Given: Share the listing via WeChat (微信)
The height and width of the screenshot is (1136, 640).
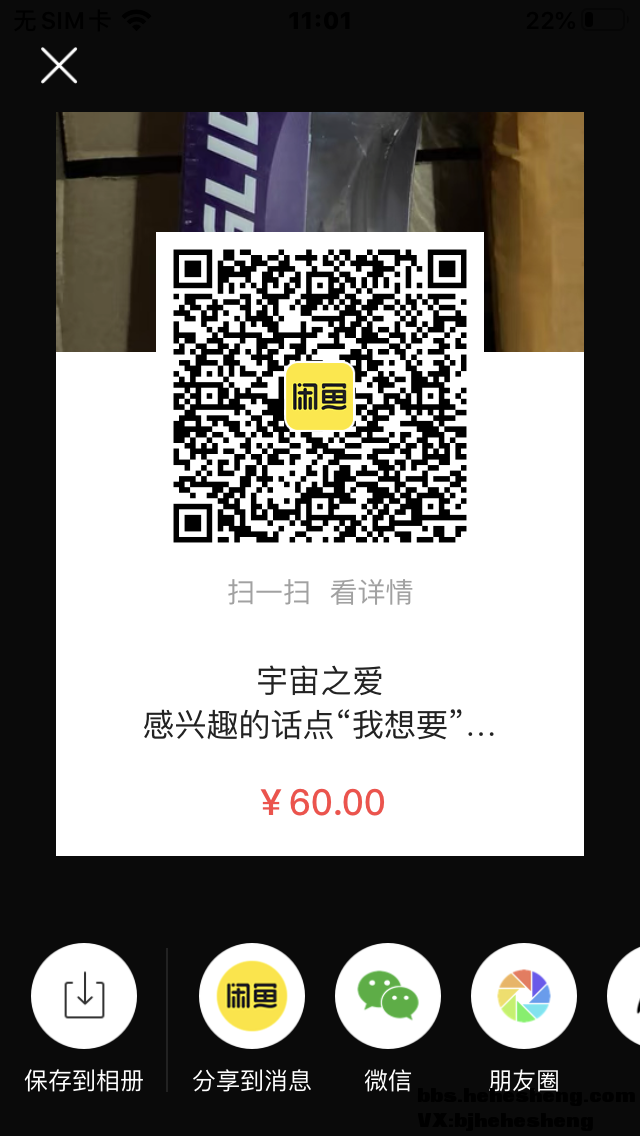Looking at the screenshot, I should click(388, 995).
